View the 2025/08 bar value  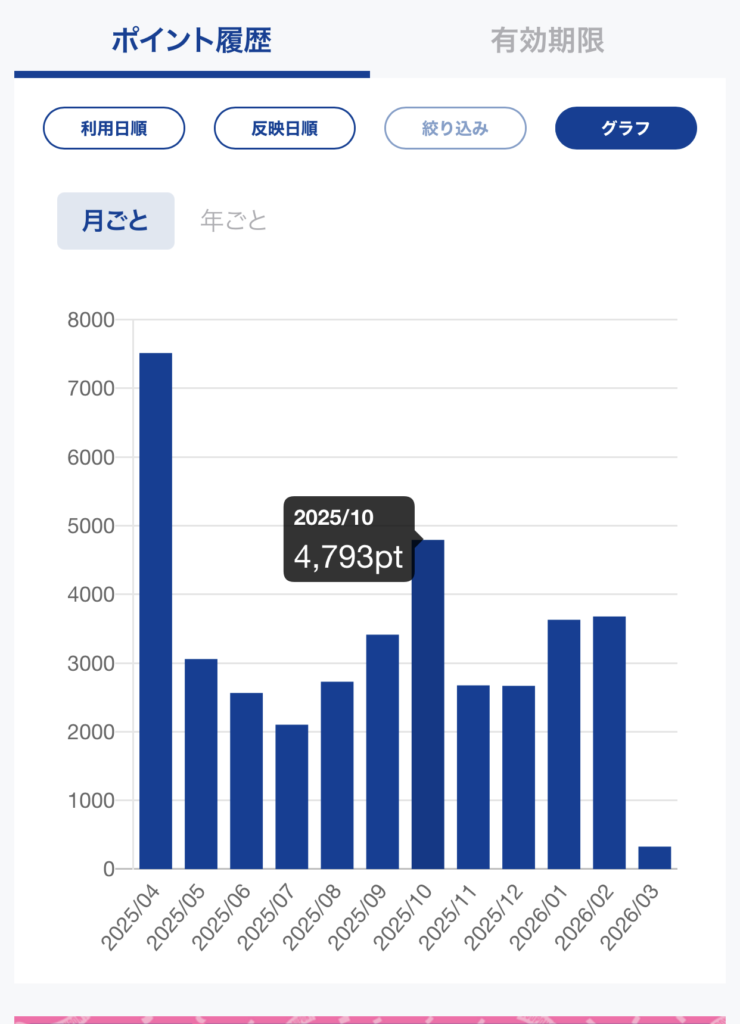pyautogui.click(x=337, y=775)
